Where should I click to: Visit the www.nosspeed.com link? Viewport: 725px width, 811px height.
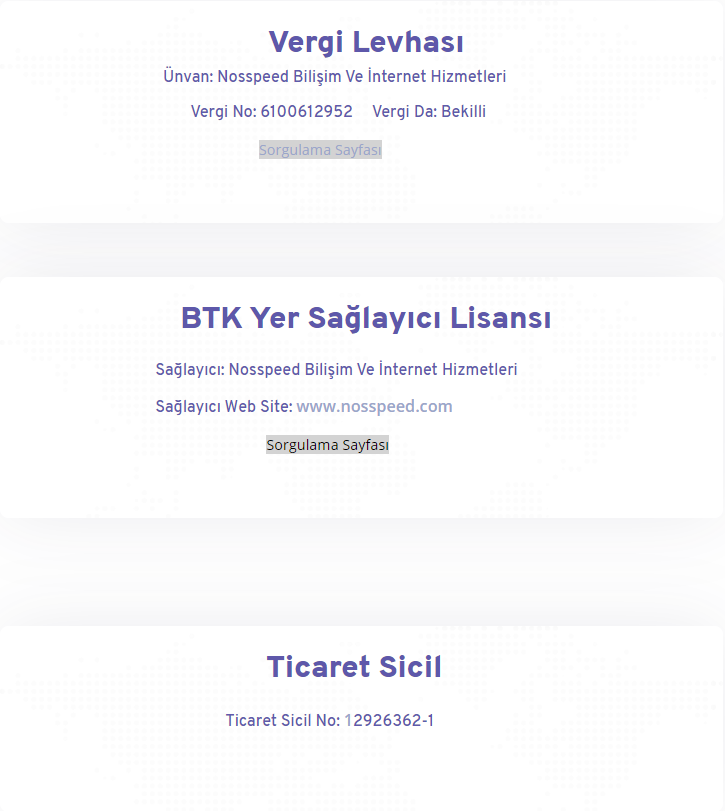coord(374,406)
